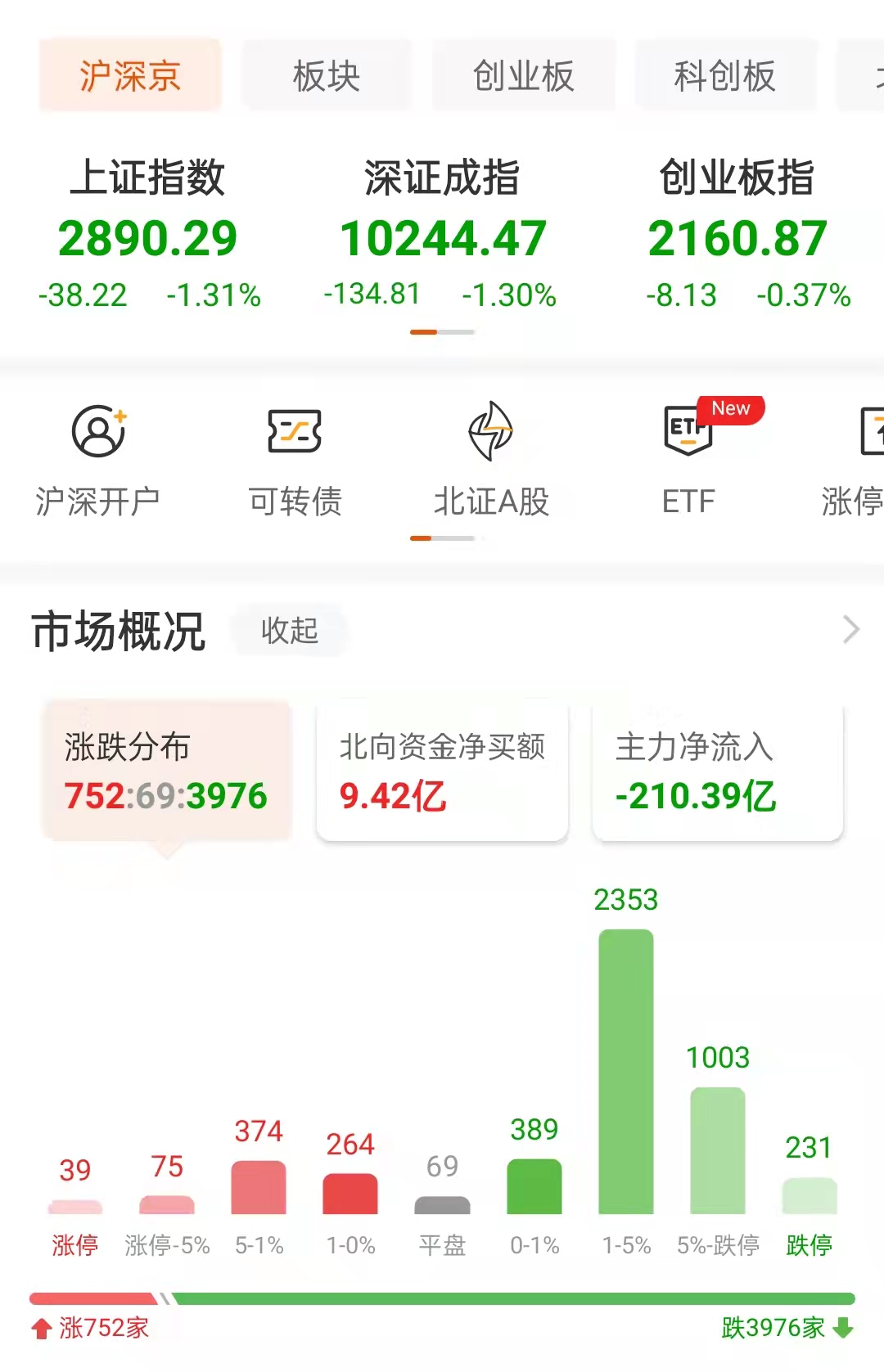Select the 板块 tab
The height and width of the screenshot is (1372, 884).
(x=327, y=76)
